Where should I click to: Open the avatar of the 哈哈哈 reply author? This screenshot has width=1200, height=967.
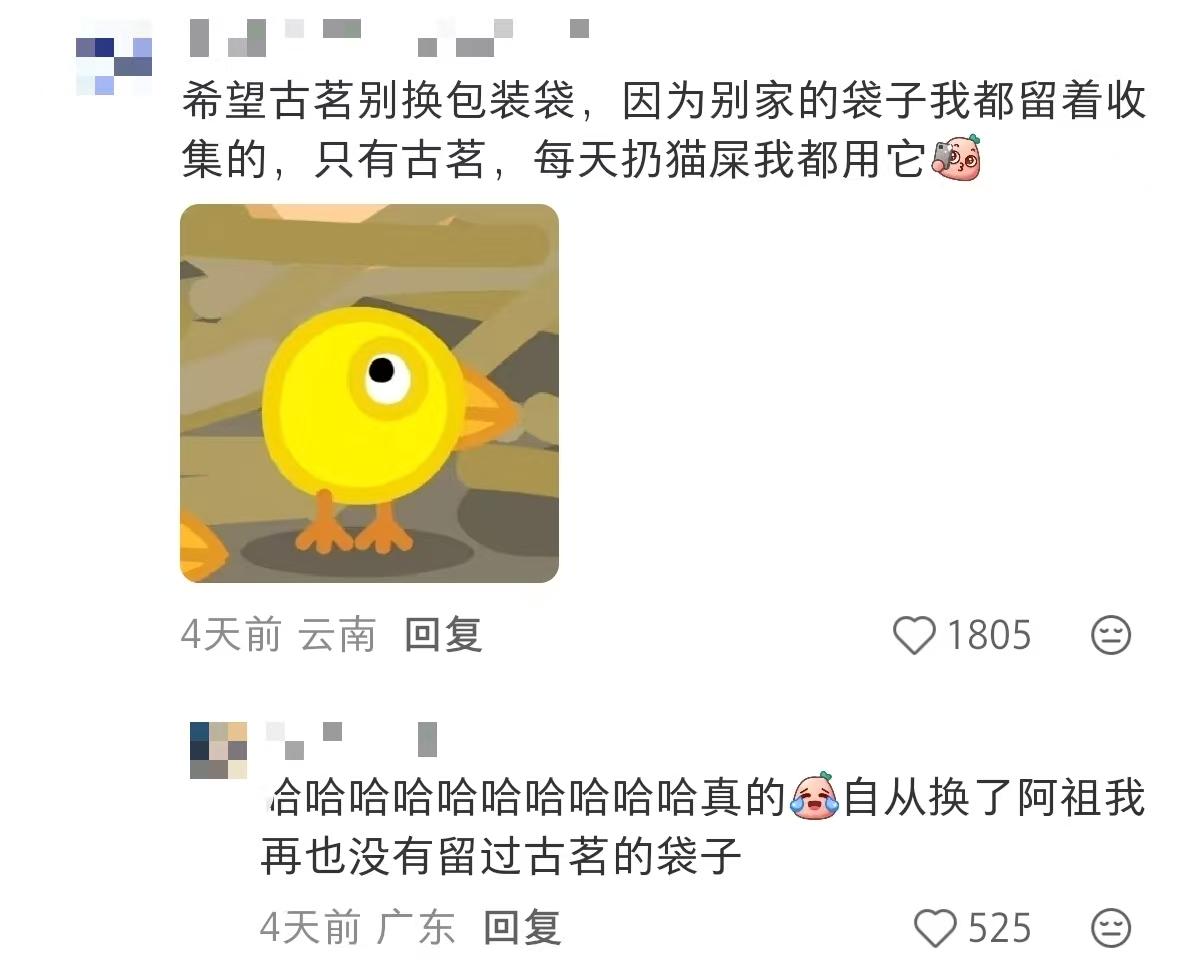[218, 750]
